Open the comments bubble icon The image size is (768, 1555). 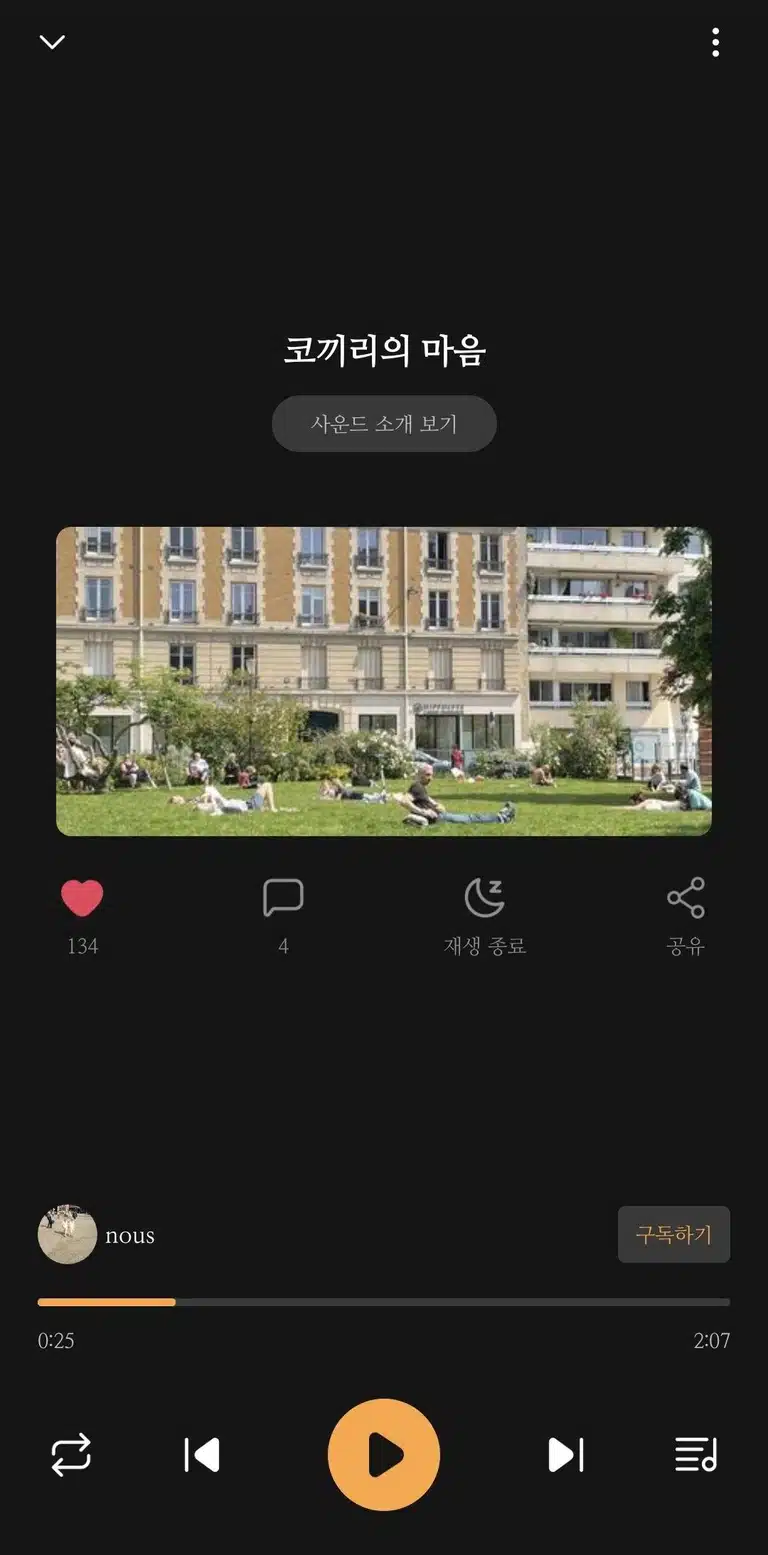tap(283, 898)
